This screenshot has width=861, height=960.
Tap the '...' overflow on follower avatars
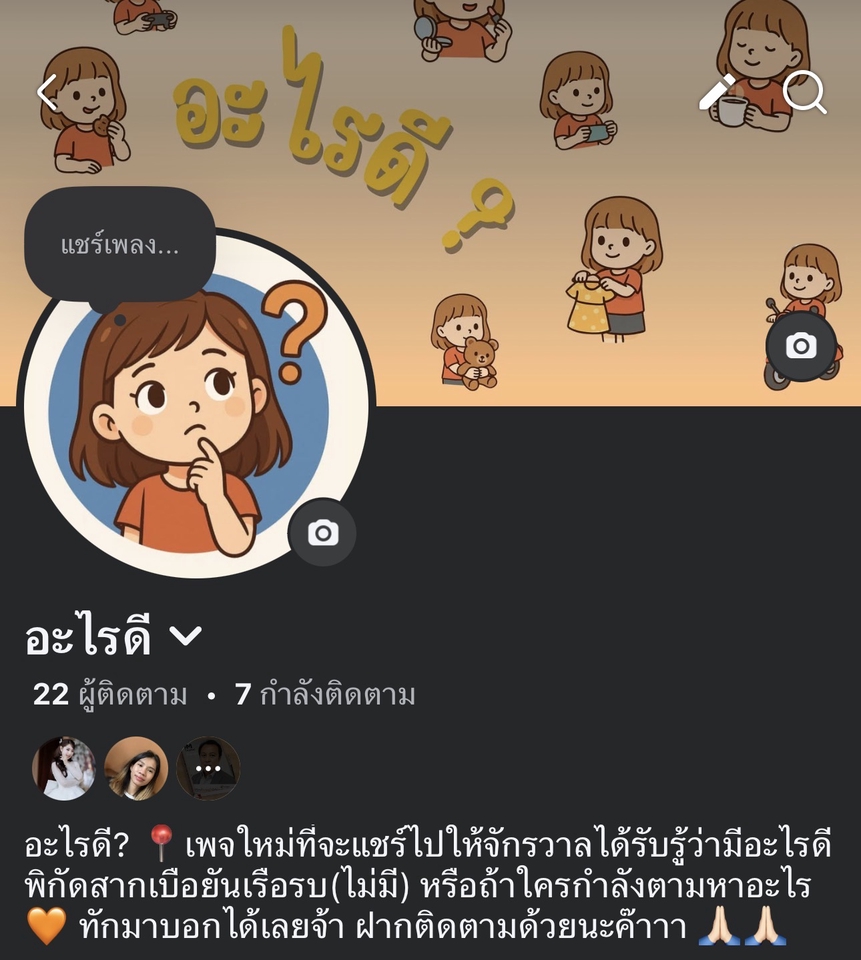[x=206, y=767]
